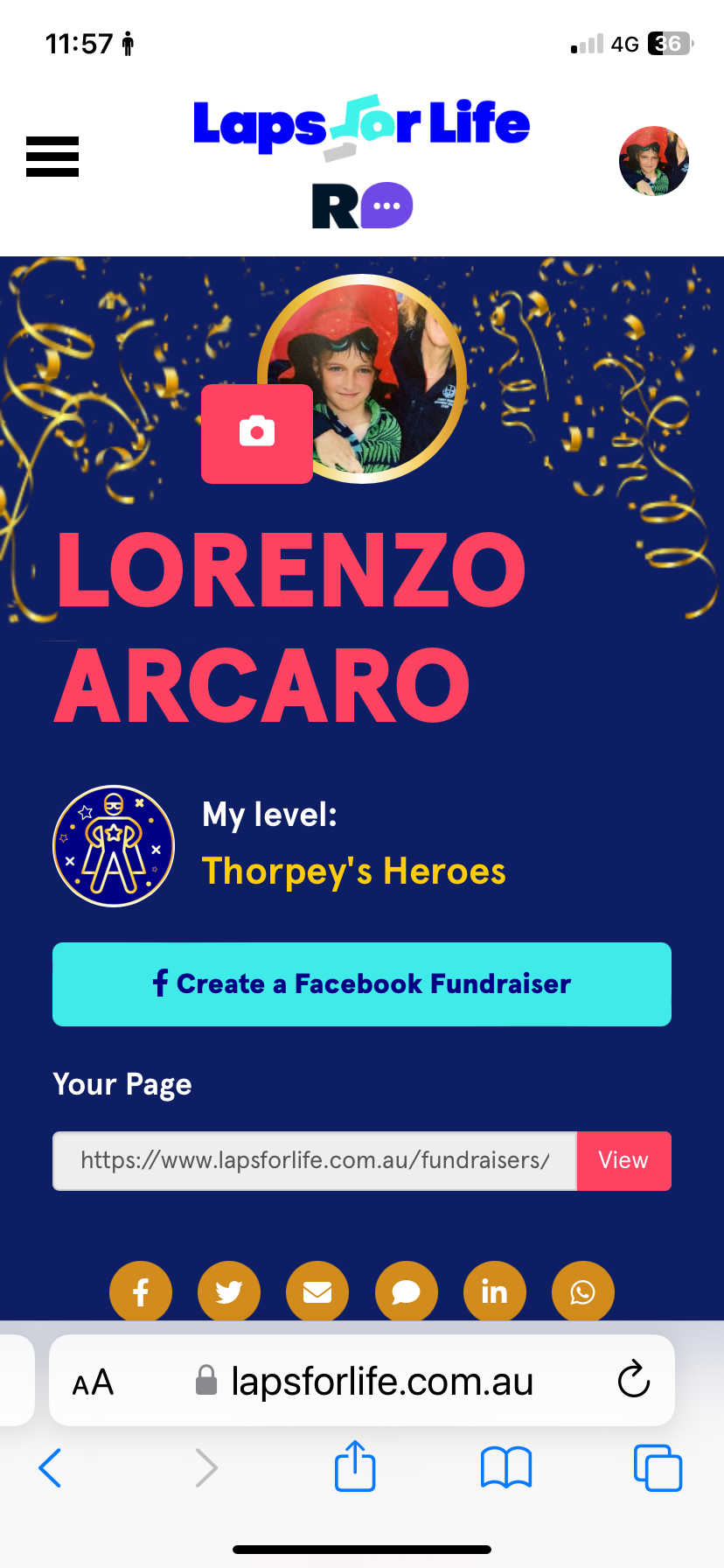Share page on LinkedIn

pyautogui.click(x=495, y=1292)
